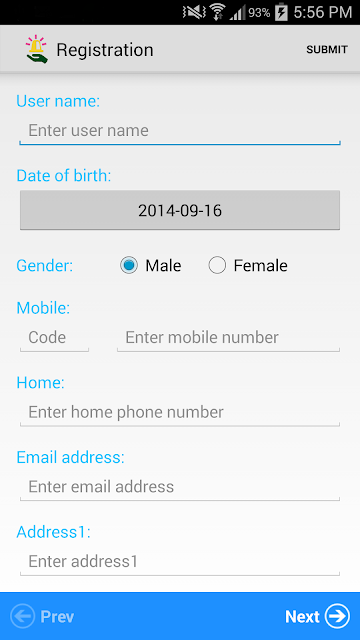The image size is (360, 640).
Task: Go back with the Prev button
Action: coord(42,616)
